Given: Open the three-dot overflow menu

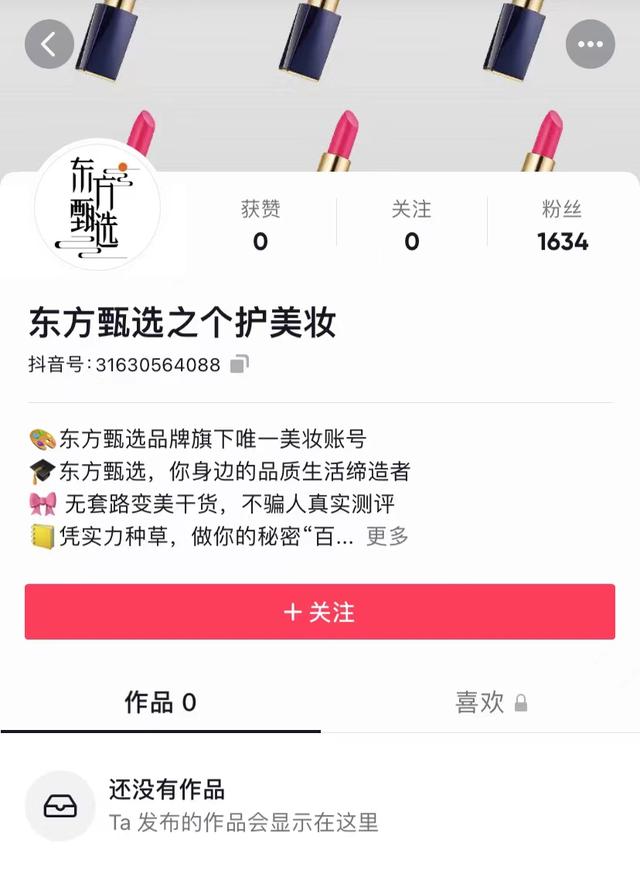Looking at the screenshot, I should [x=590, y=45].
